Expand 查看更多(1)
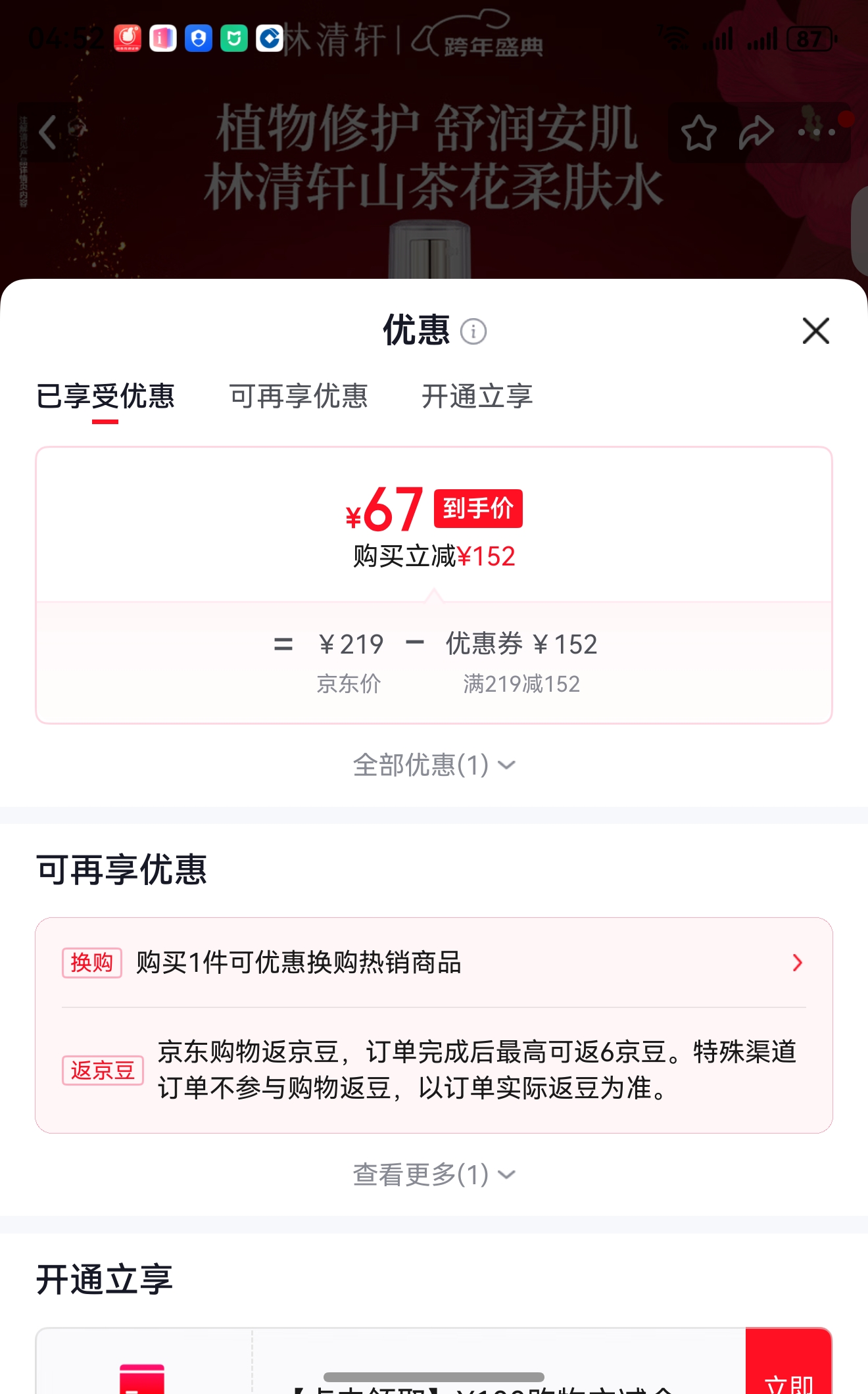The height and width of the screenshot is (1394, 868). click(434, 1174)
